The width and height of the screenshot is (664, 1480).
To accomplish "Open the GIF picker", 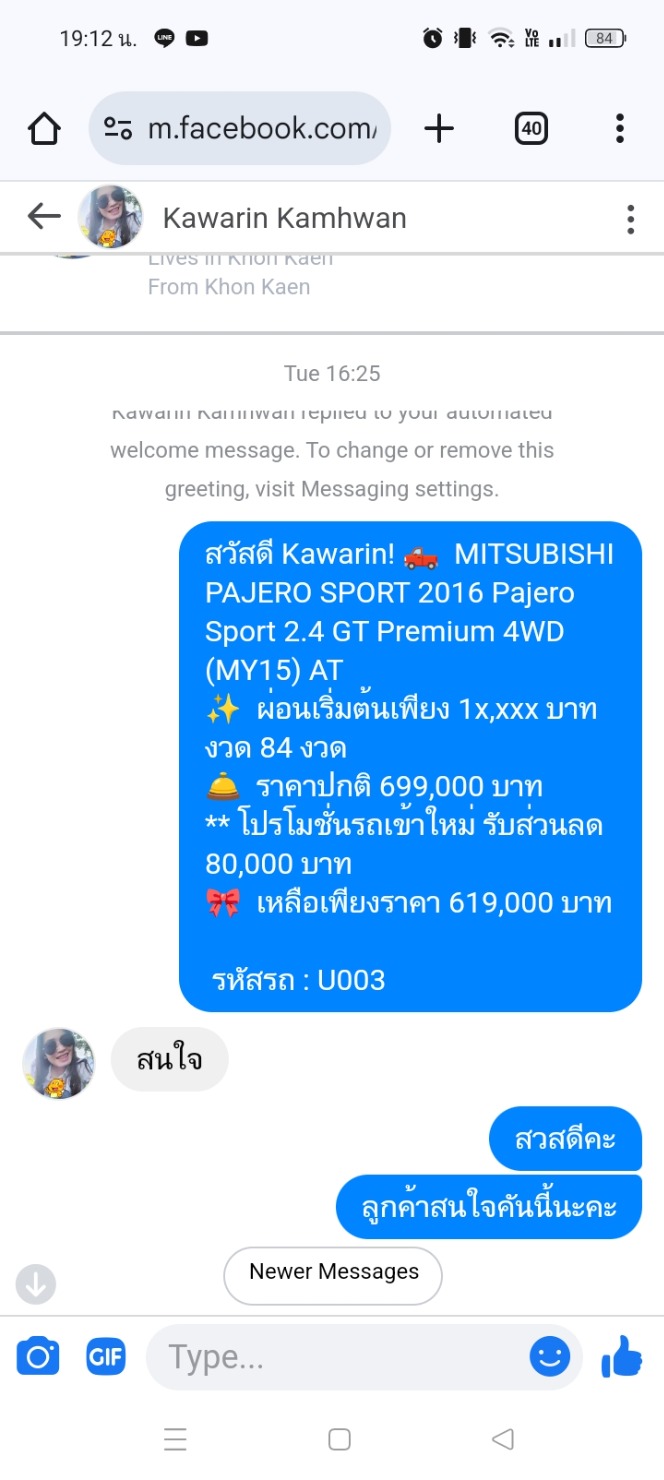I will coord(106,1357).
